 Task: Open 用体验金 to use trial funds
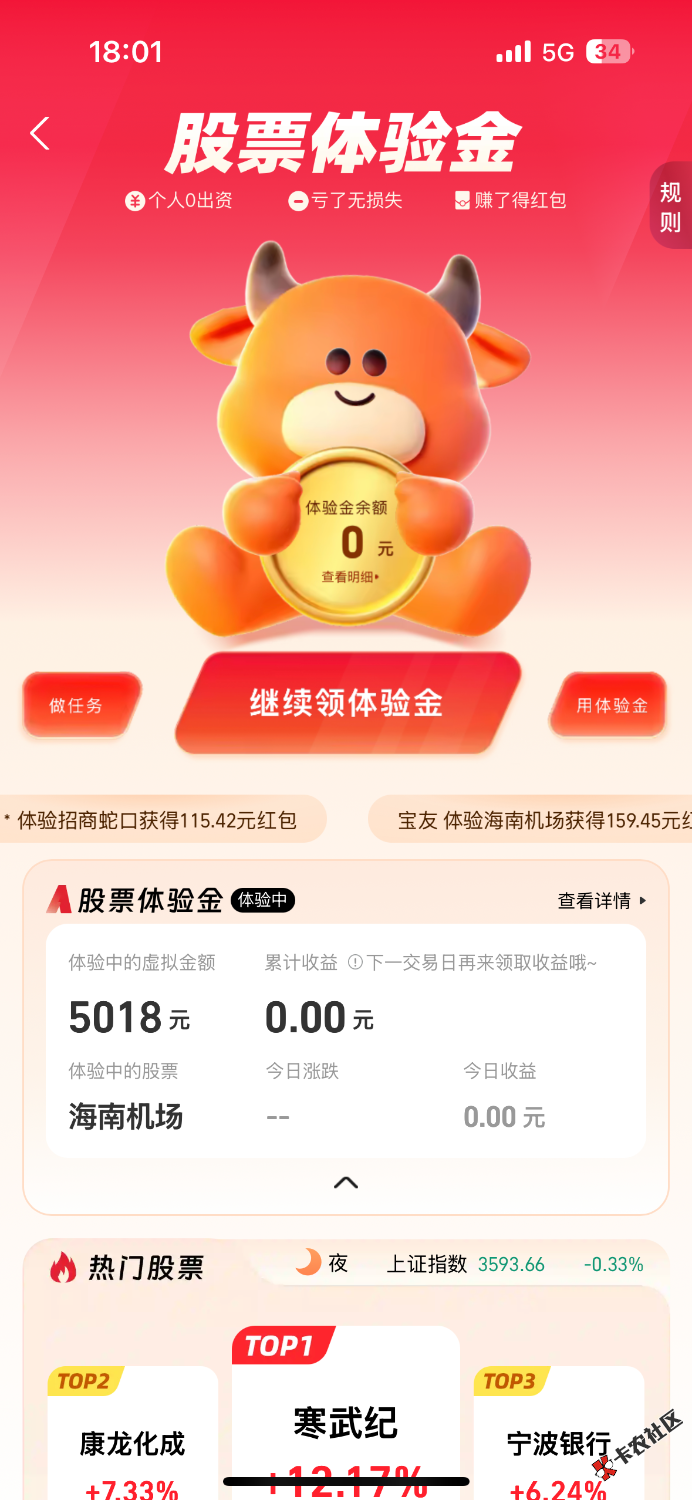(x=611, y=705)
